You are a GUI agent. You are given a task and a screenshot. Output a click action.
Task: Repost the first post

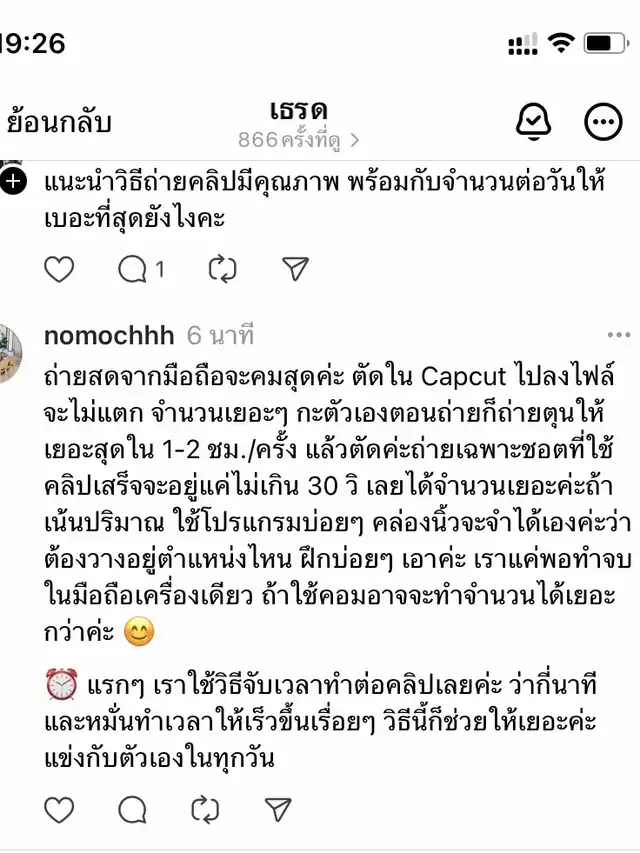[x=221, y=269]
